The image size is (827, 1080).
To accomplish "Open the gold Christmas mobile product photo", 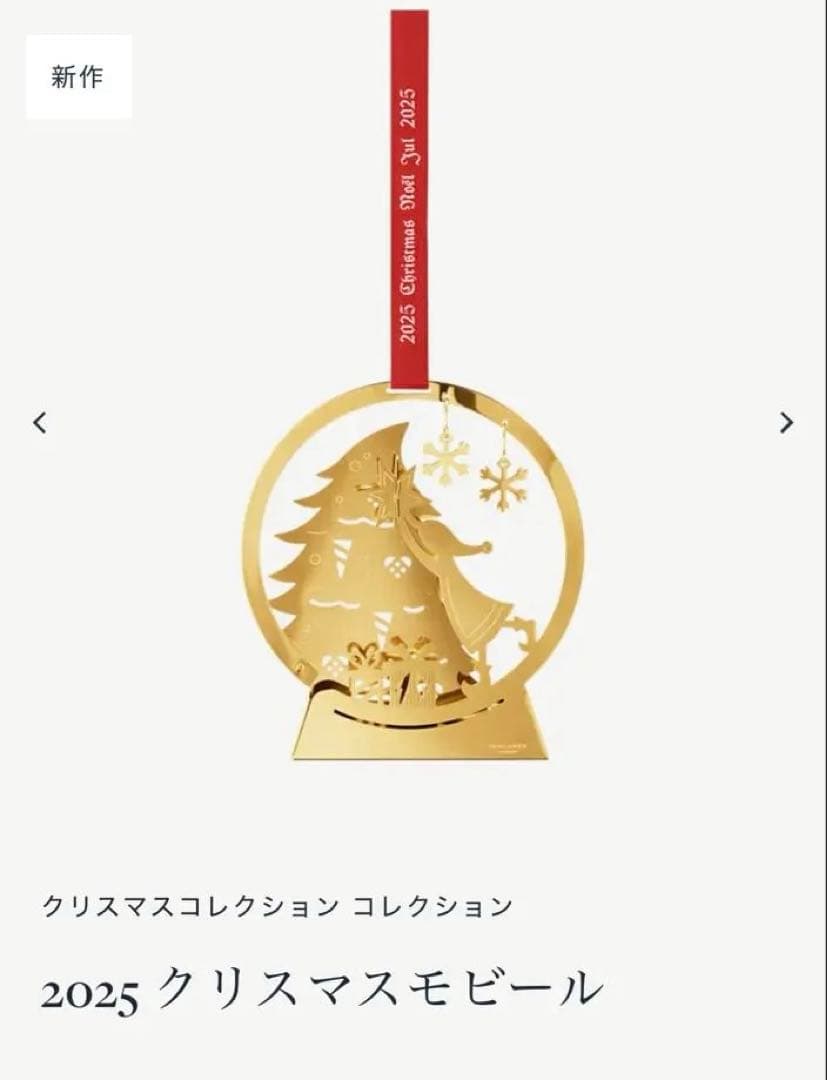I will [412, 570].
